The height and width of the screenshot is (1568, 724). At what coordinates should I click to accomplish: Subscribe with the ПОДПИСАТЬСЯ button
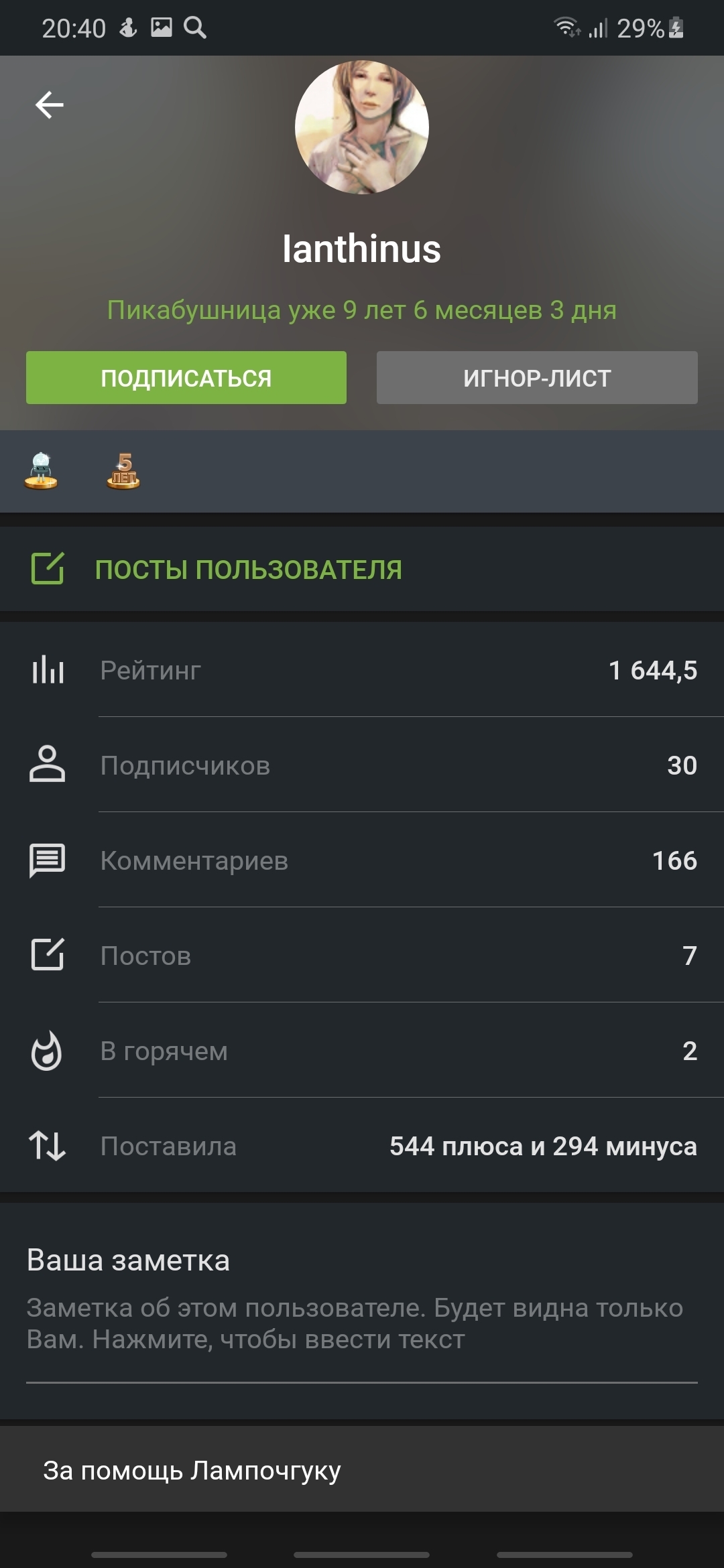186,378
